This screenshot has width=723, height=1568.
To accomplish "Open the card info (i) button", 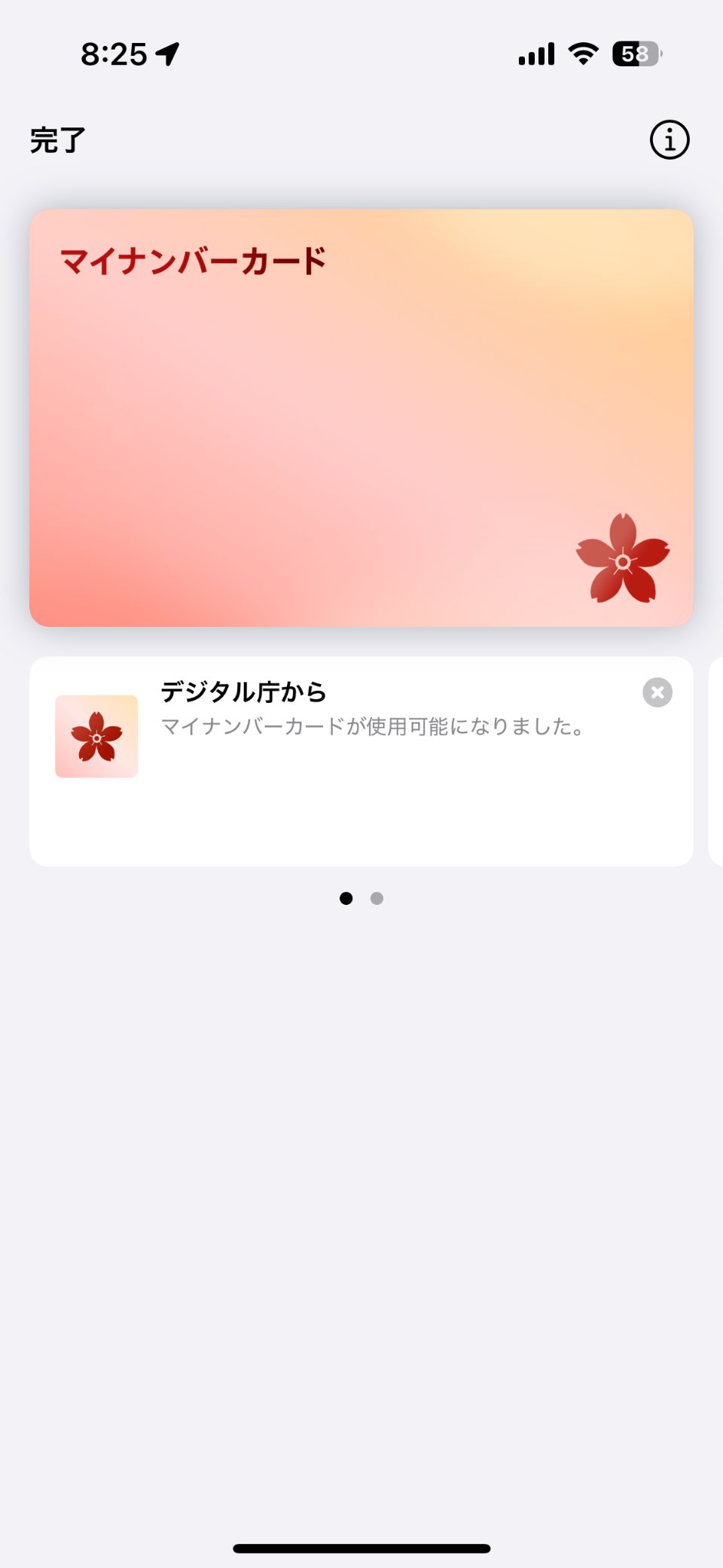I will point(669,139).
